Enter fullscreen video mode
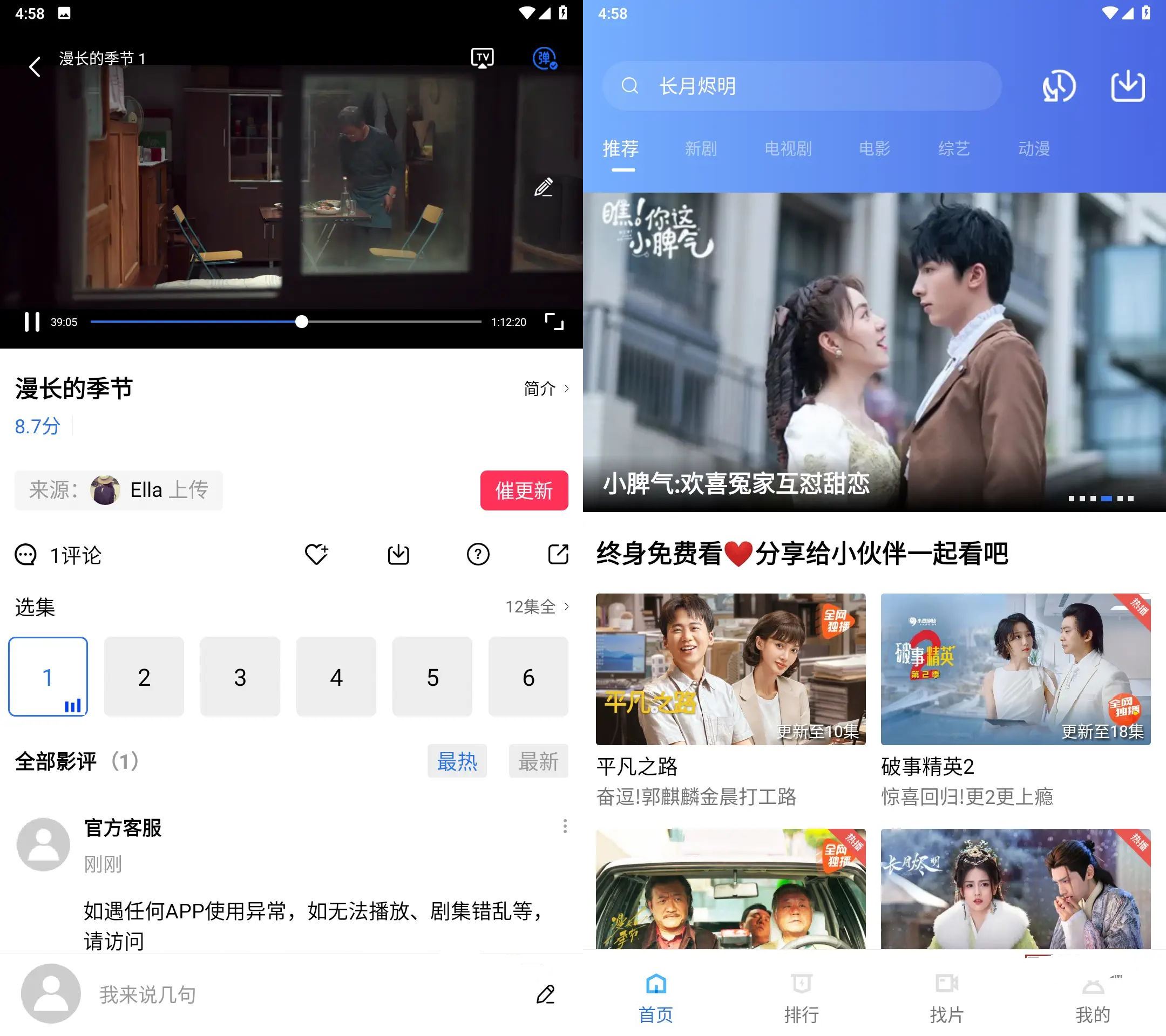1166x1036 pixels. point(553,322)
